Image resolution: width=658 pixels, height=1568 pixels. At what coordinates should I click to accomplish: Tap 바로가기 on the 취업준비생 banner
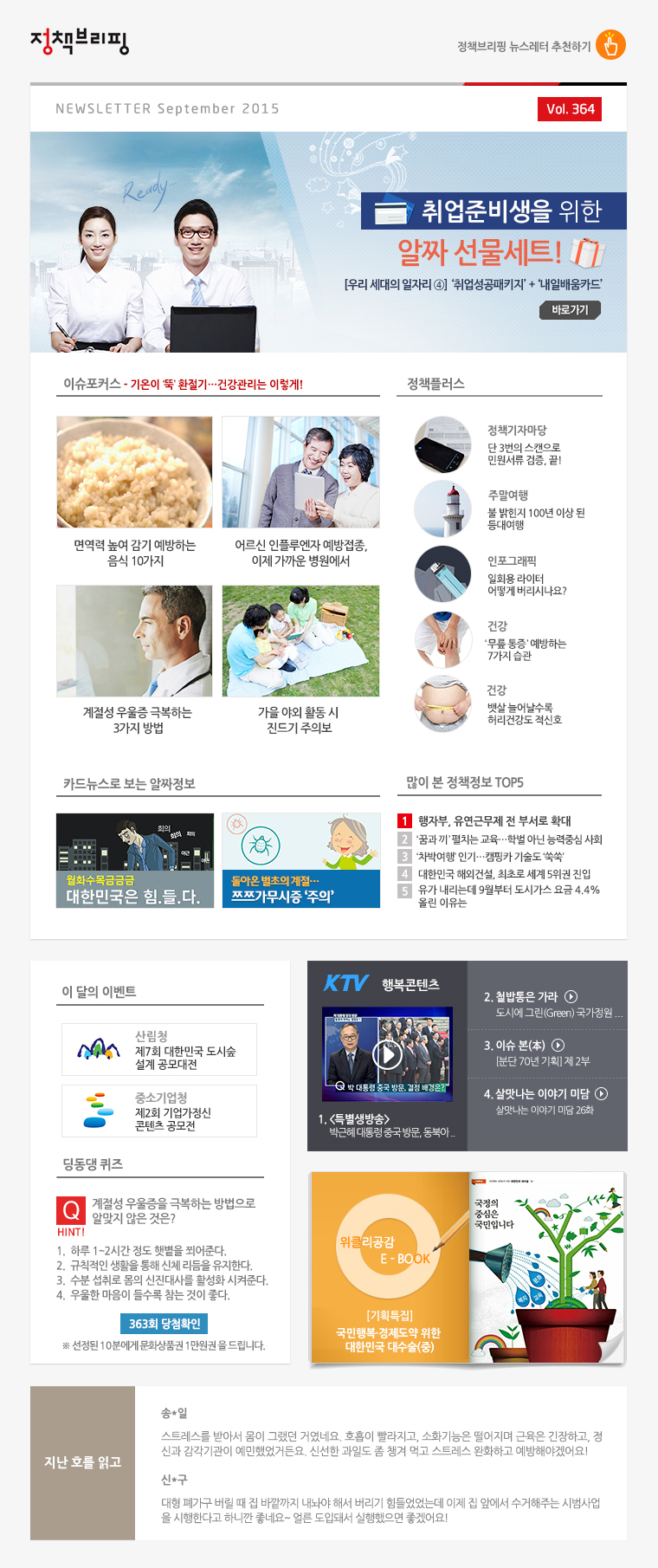(570, 310)
